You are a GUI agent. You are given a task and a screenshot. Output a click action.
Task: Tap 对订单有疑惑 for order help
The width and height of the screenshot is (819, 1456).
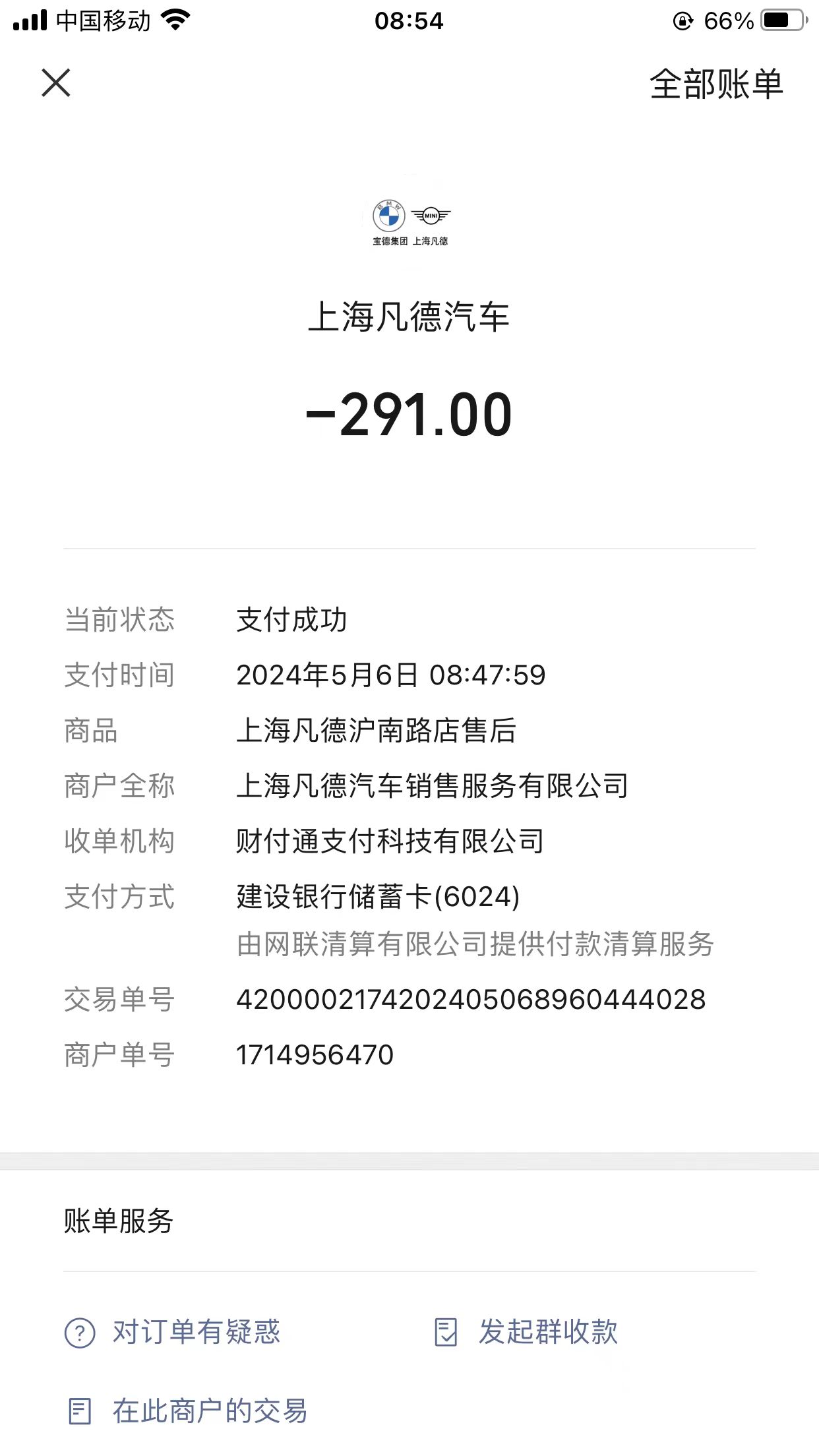click(173, 1332)
